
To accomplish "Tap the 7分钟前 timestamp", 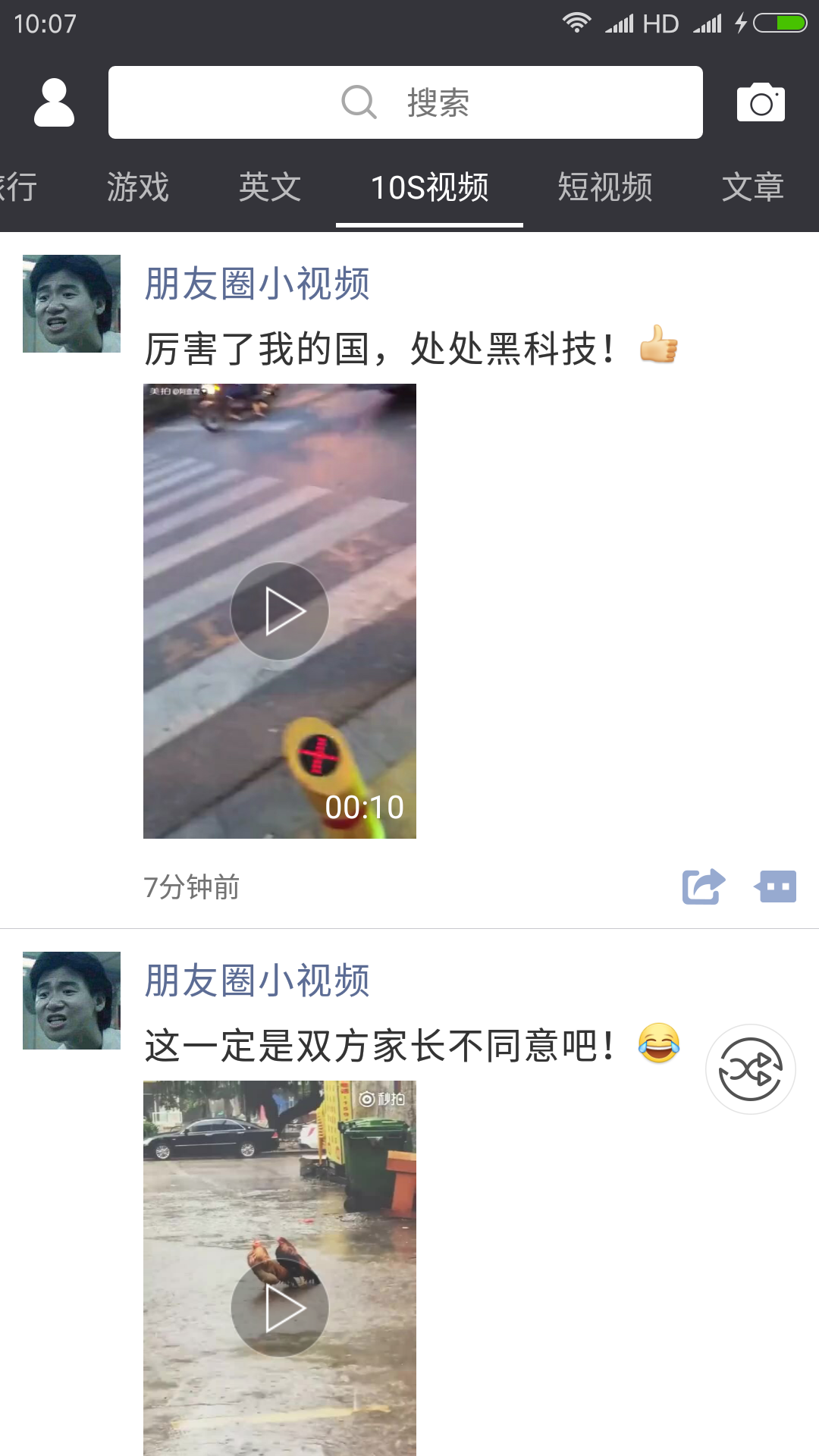I will [190, 887].
